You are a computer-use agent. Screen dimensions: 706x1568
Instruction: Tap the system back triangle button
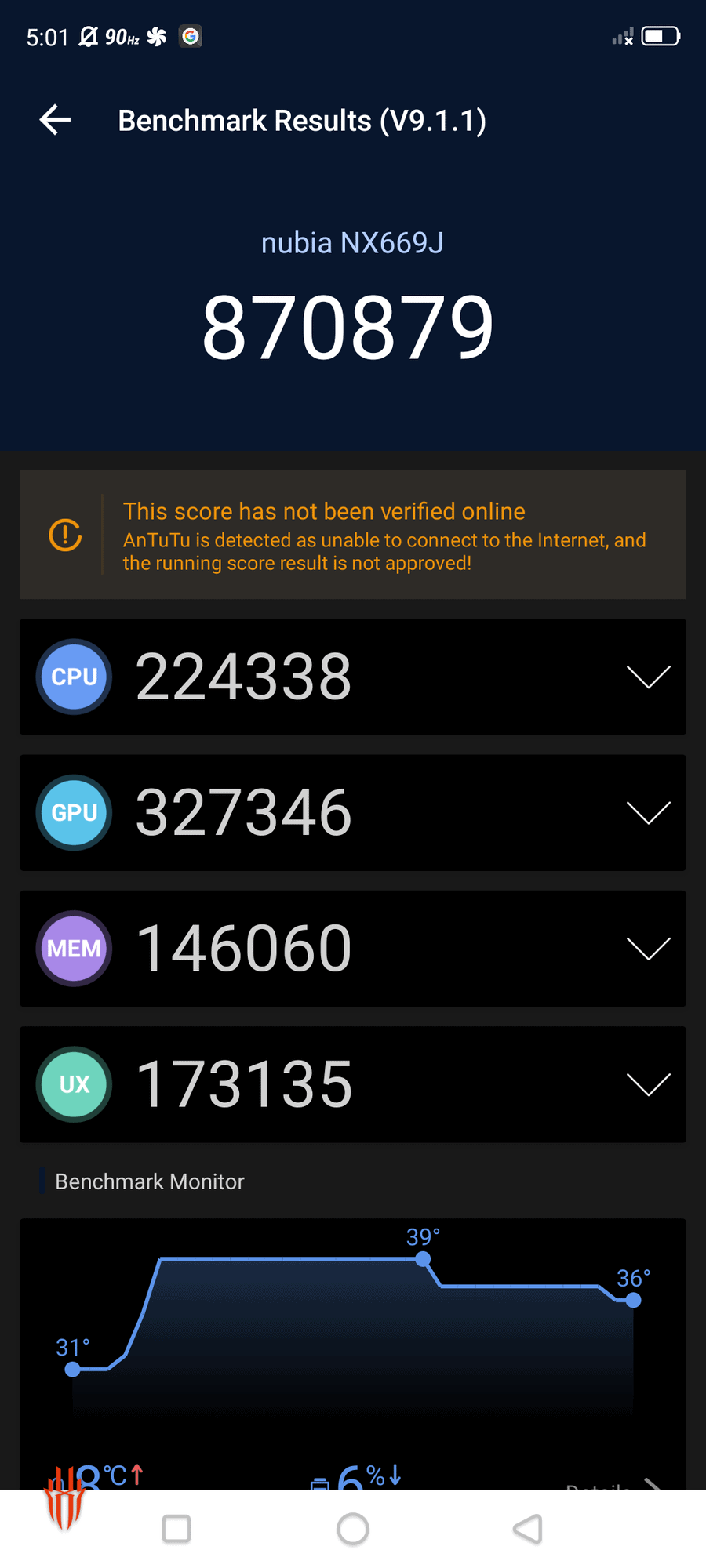[x=528, y=1528]
